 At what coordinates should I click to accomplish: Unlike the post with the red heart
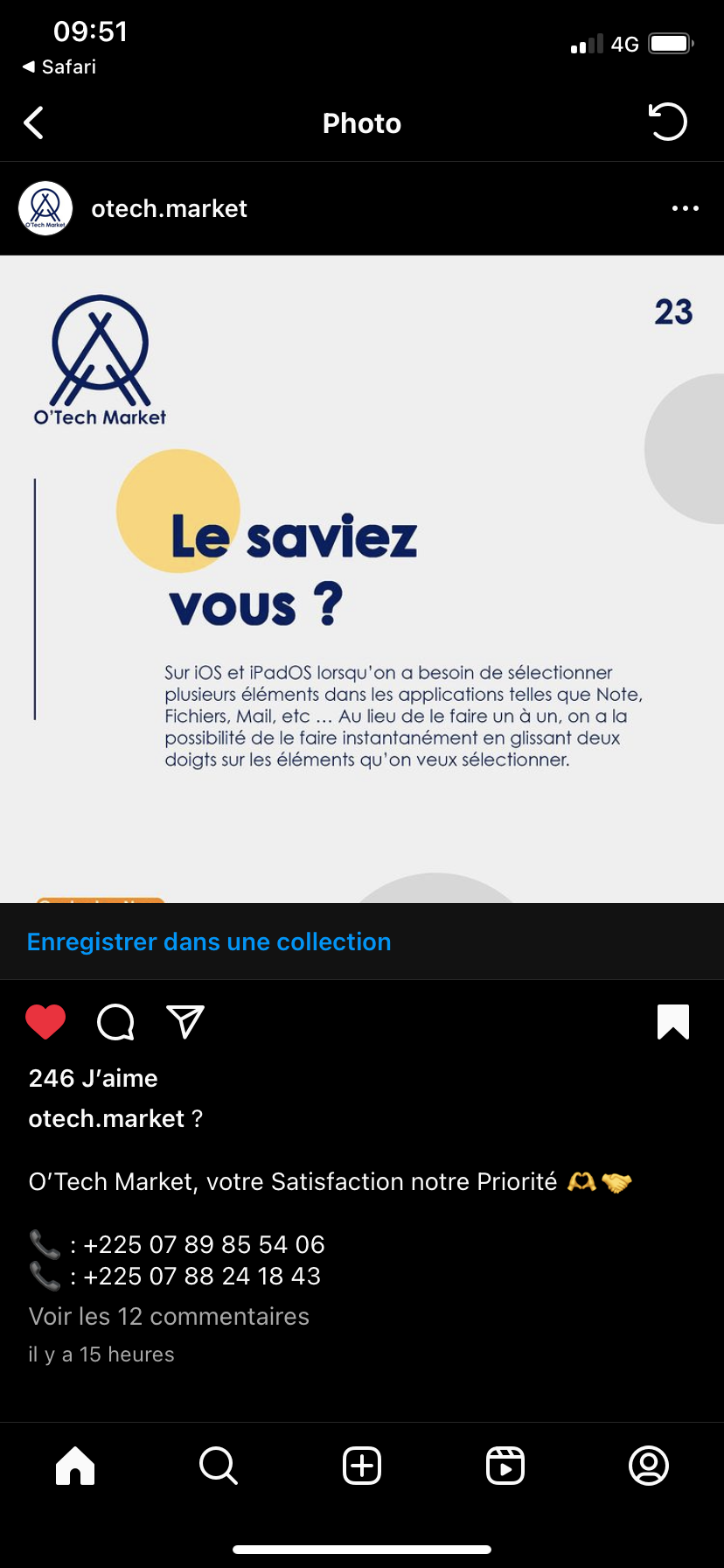coord(45,1022)
